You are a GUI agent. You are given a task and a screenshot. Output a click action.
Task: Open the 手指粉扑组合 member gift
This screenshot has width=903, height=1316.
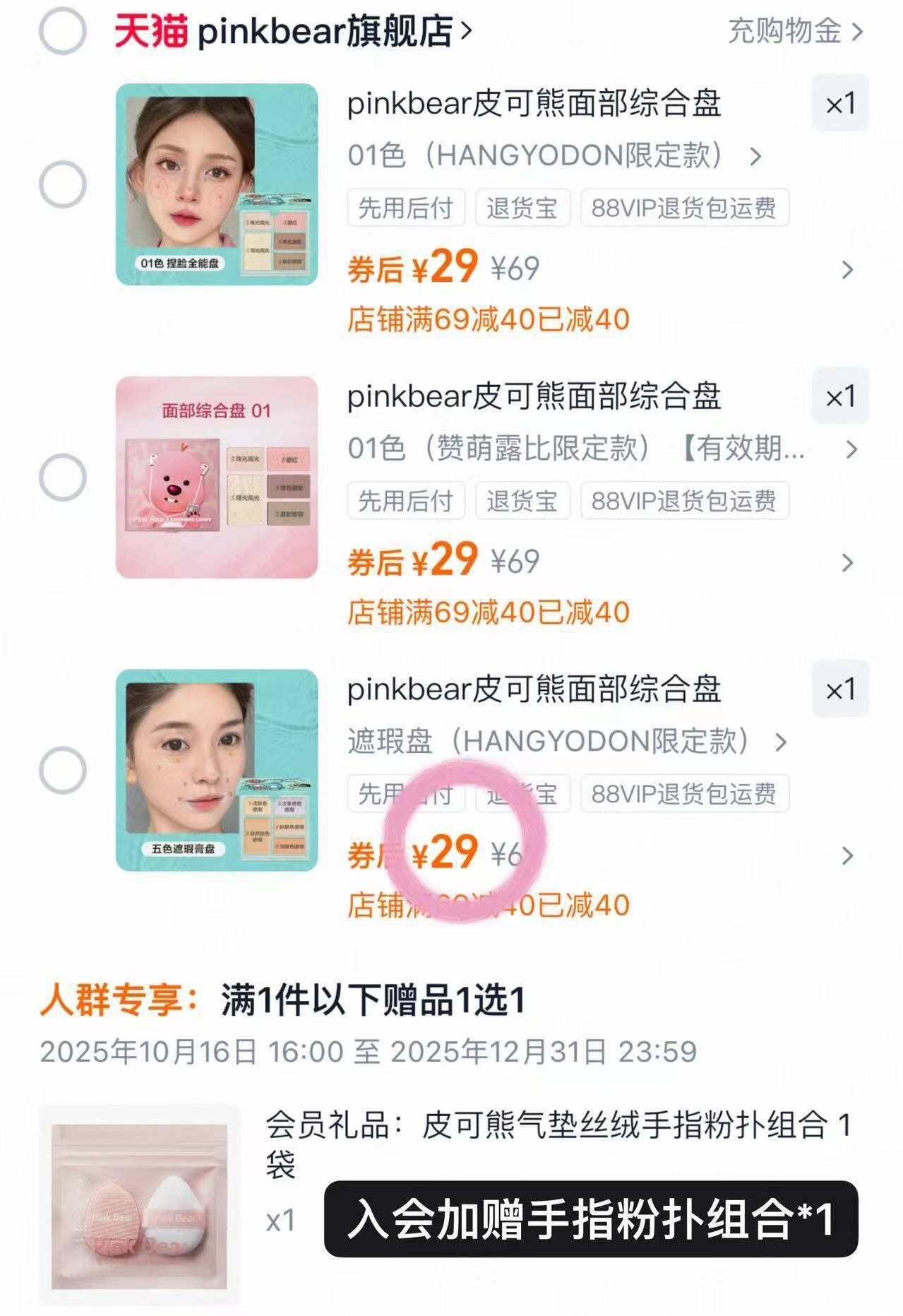[x=140, y=1206]
